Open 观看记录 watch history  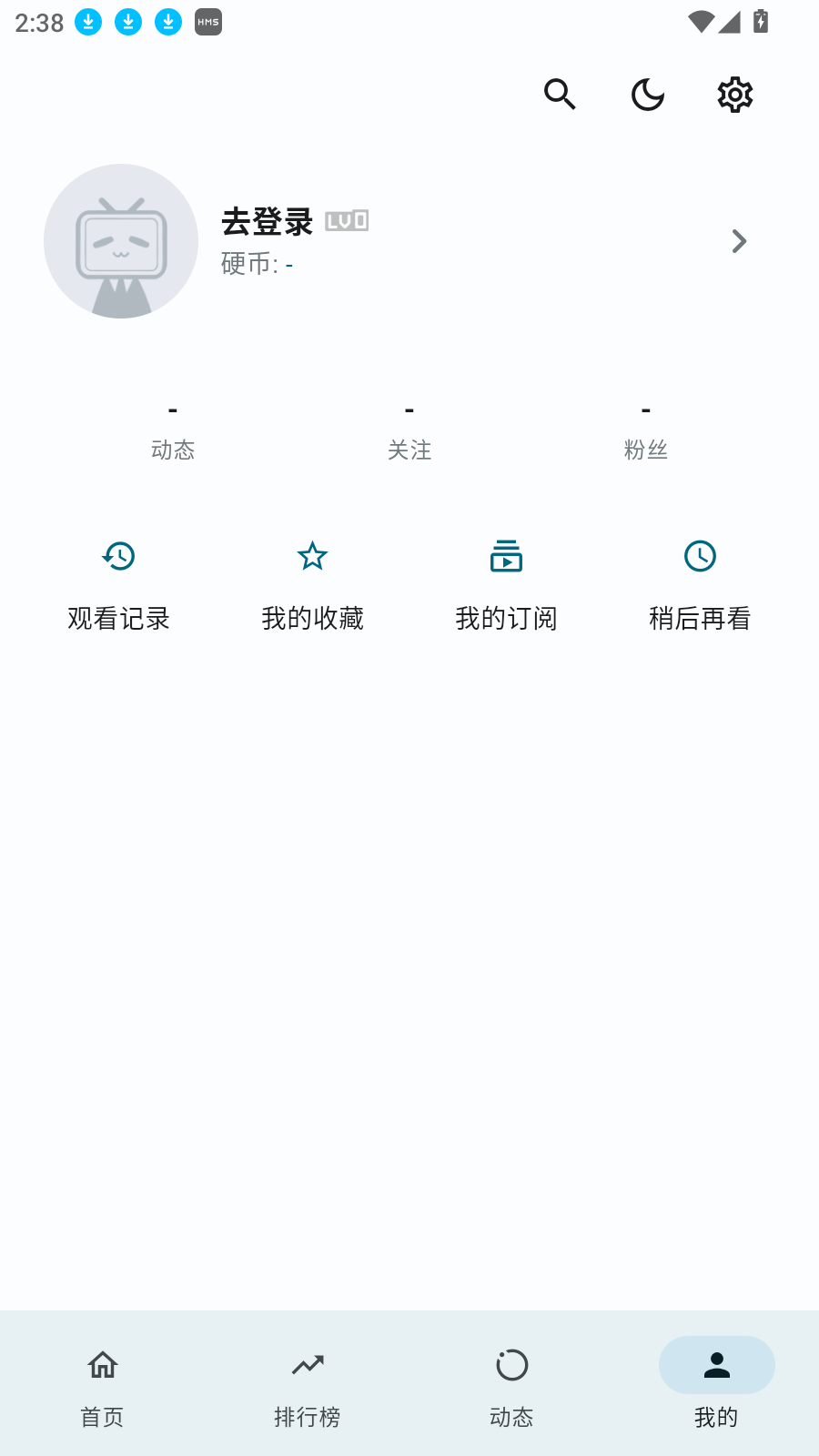(x=119, y=585)
